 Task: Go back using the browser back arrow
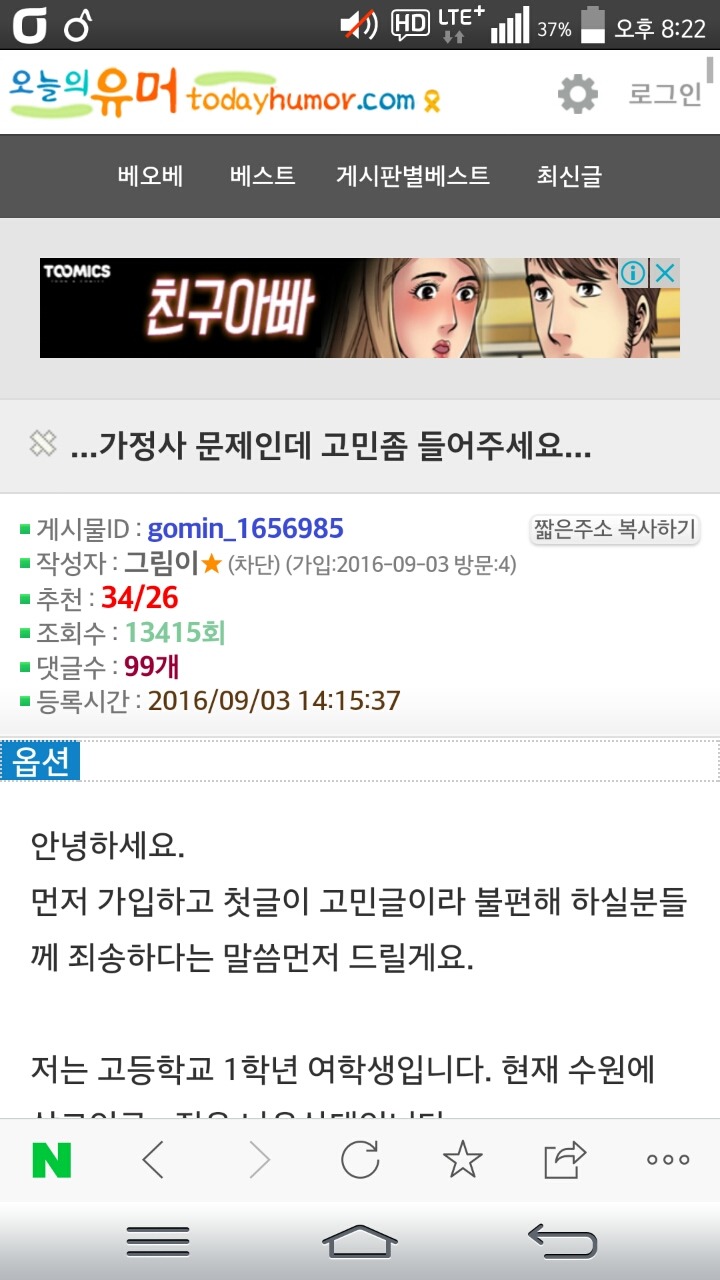point(155,1160)
